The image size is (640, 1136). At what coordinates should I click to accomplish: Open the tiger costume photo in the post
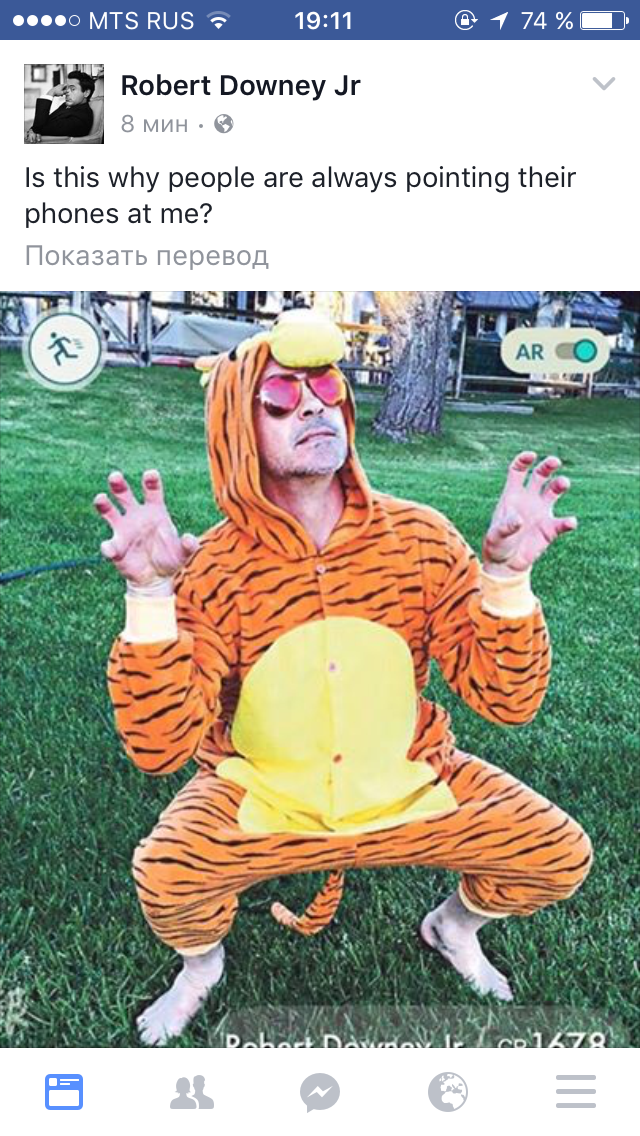point(320,668)
